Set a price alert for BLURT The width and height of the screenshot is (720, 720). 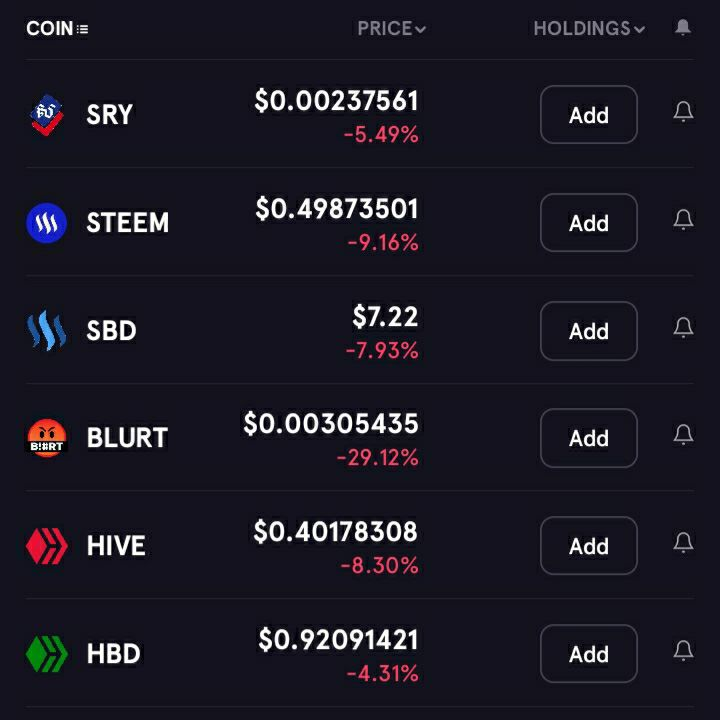point(683,435)
